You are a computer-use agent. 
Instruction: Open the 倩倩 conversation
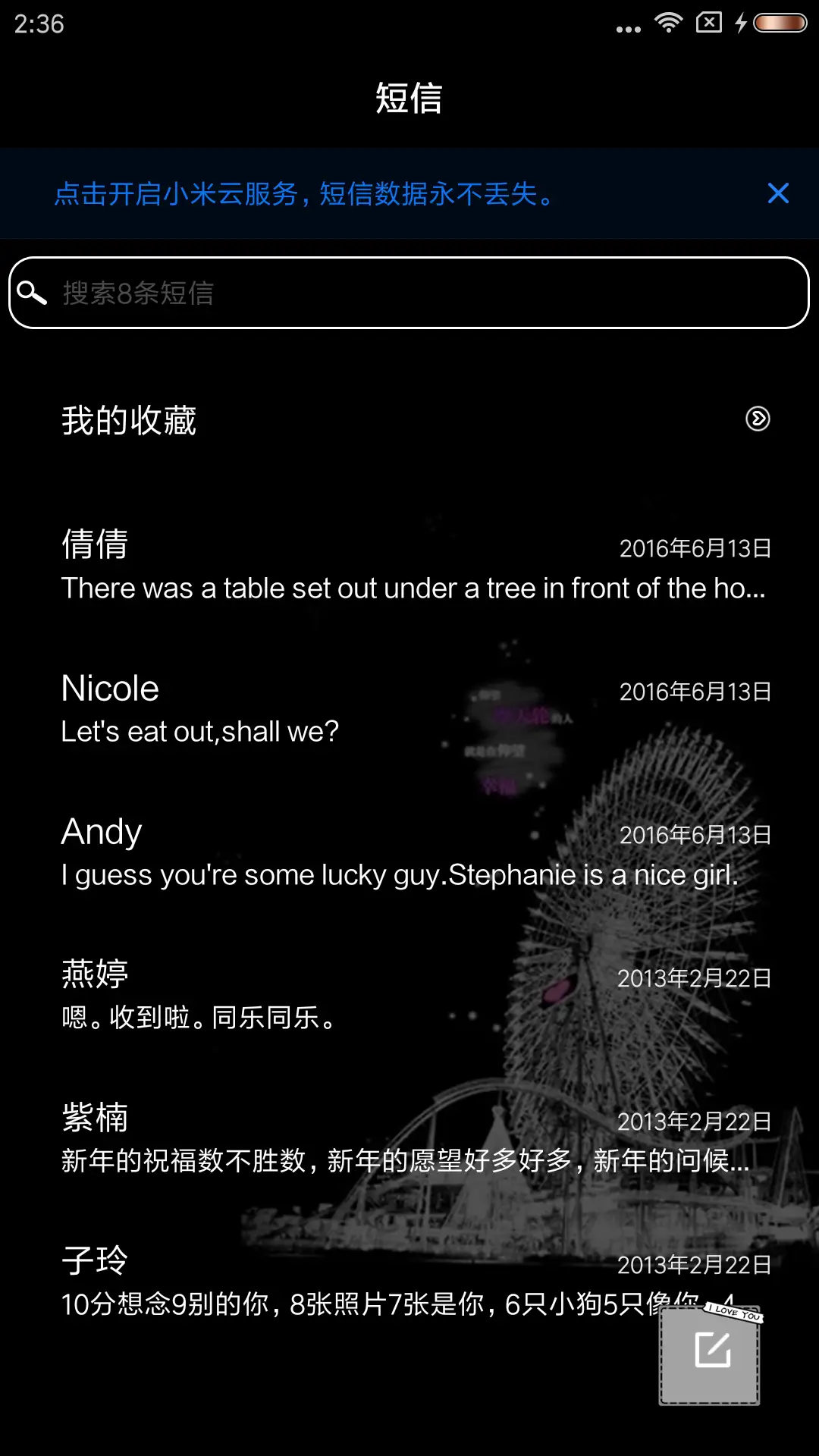[409, 565]
